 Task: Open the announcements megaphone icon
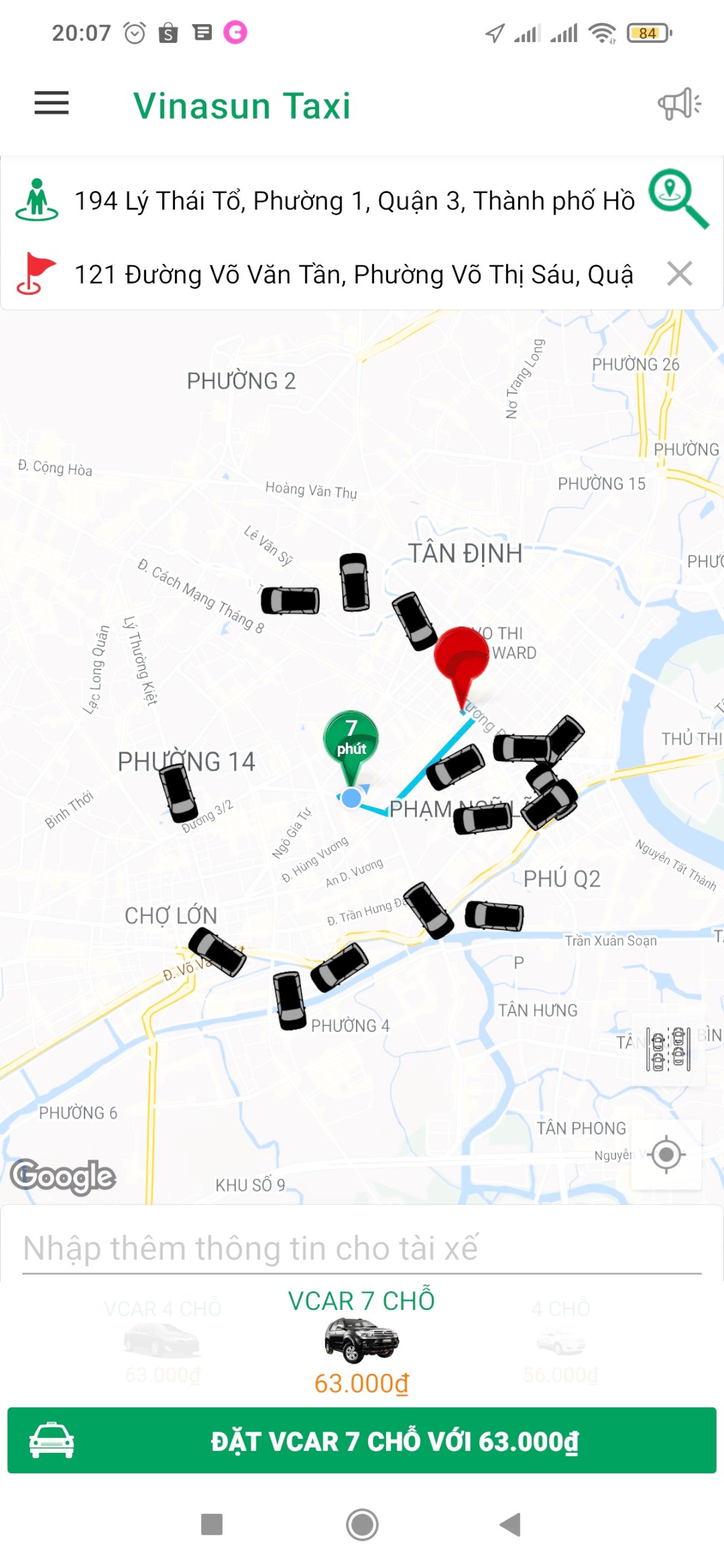tap(679, 104)
